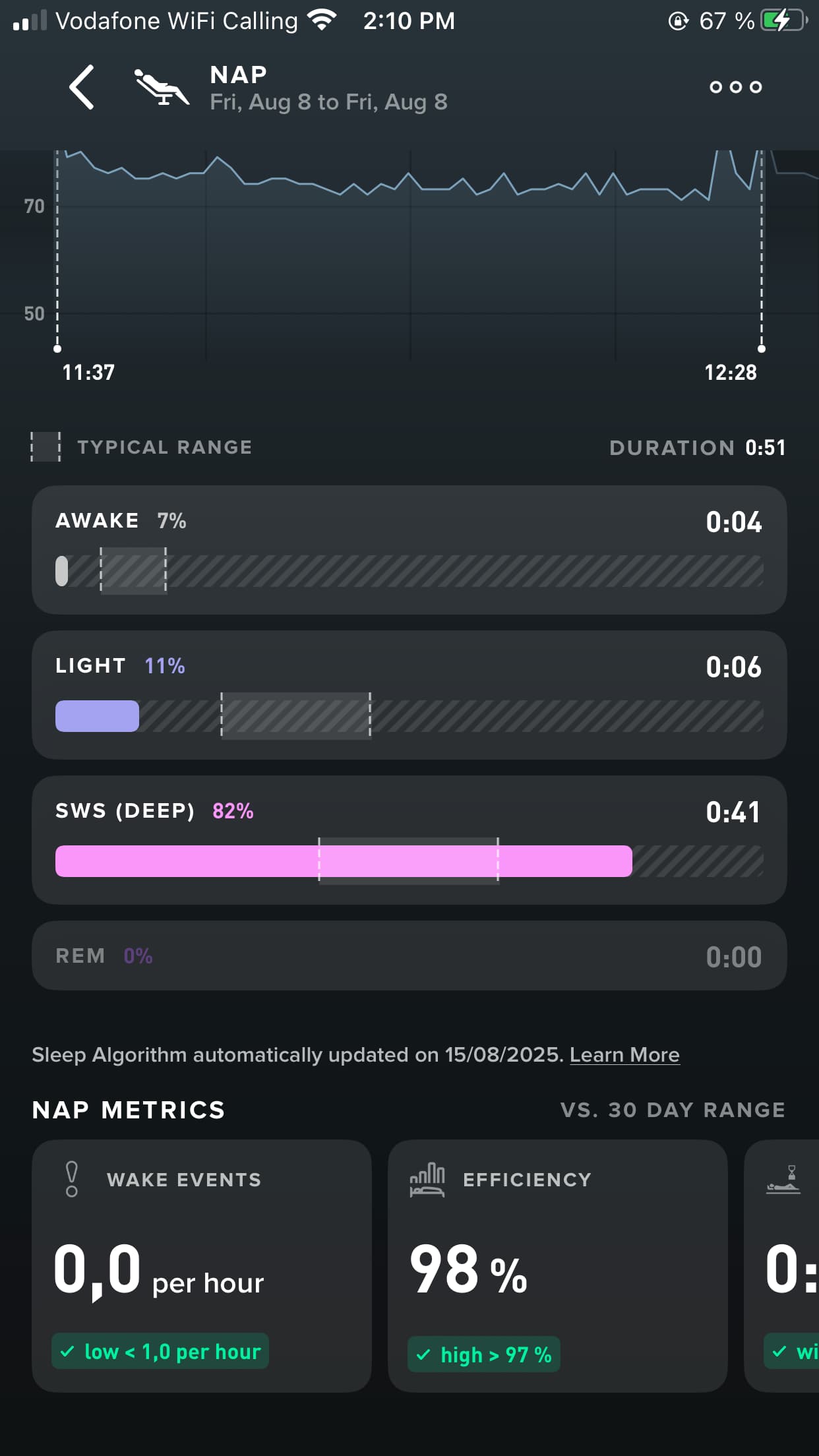The height and width of the screenshot is (1456, 819).
Task: Go back from the Nap details
Action: 82,87
